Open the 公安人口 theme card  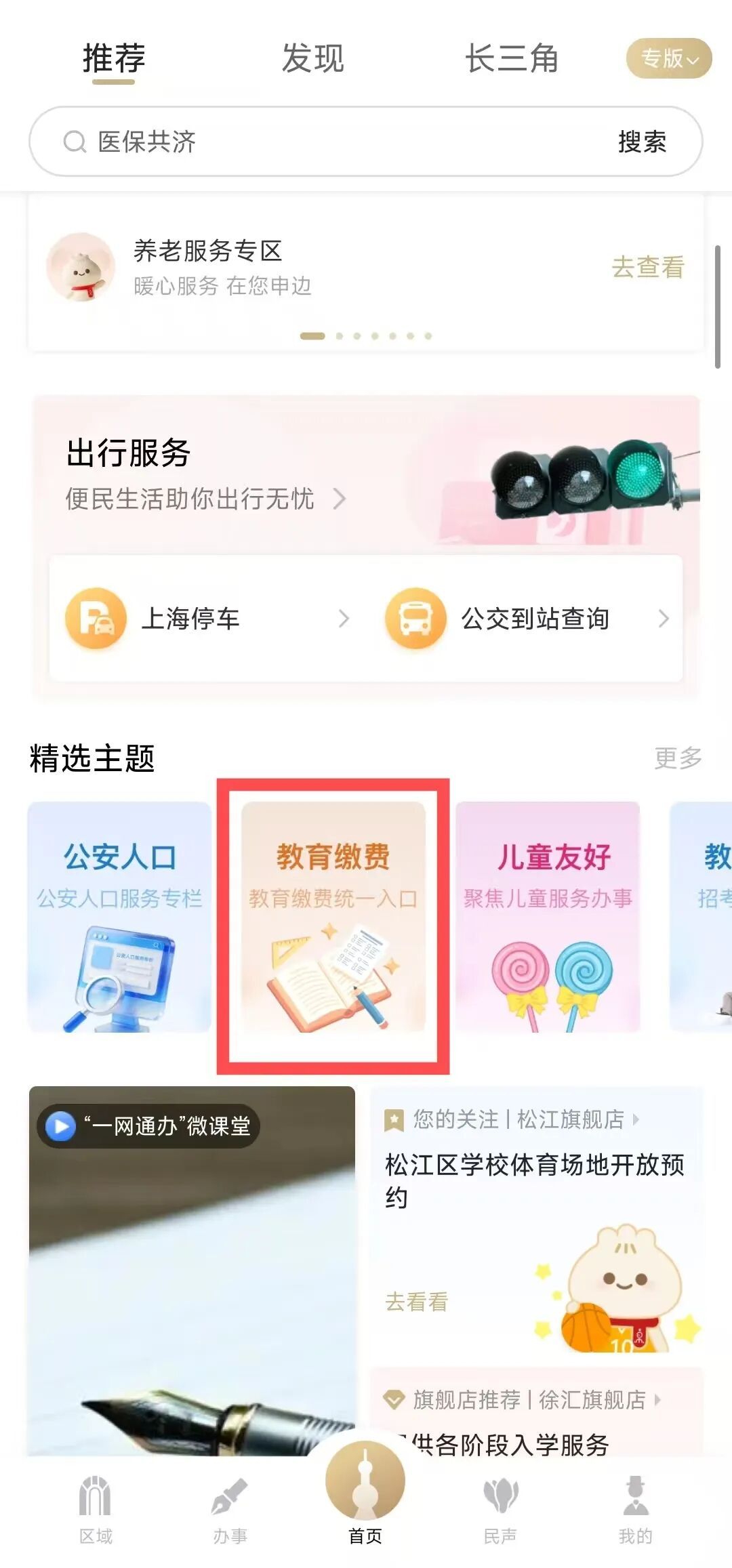pyautogui.click(x=119, y=916)
